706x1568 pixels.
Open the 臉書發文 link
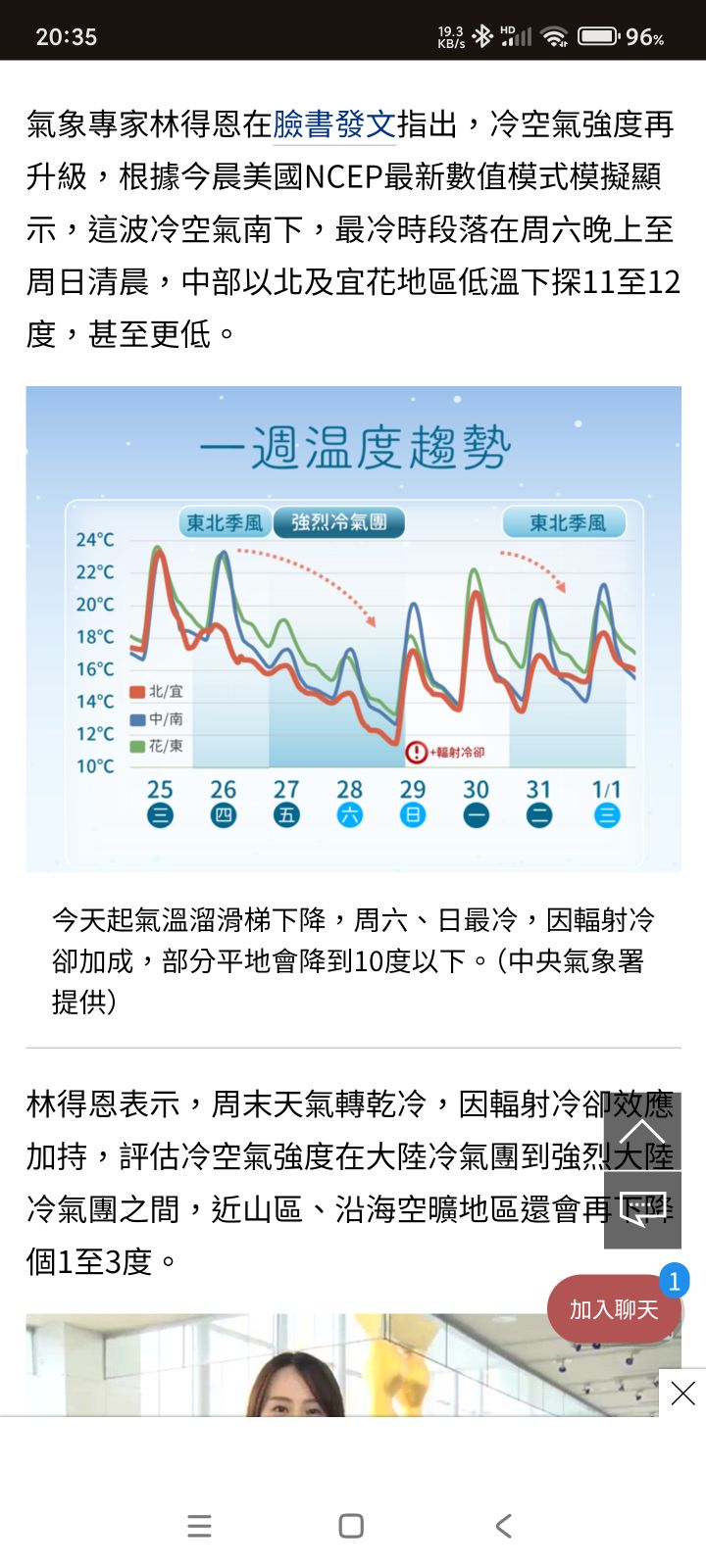click(x=334, y=123)
